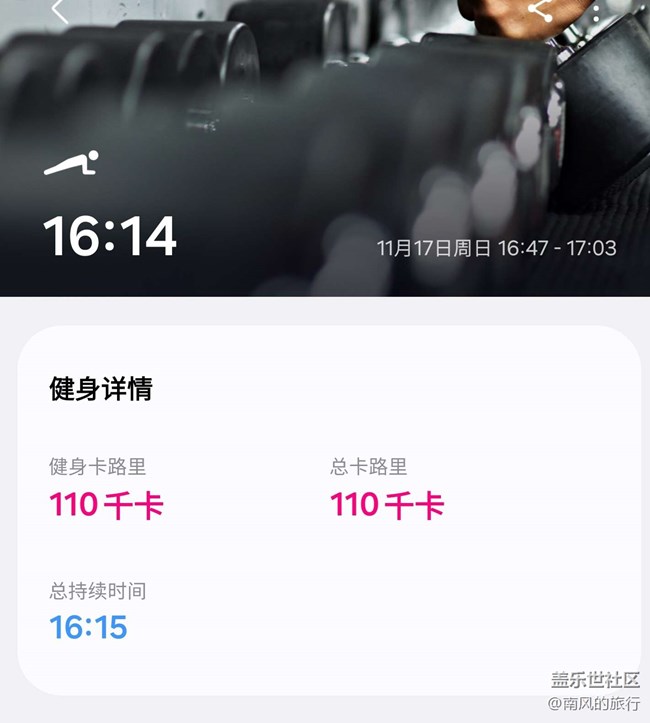
Task: Share this workout record
Action: (541, 11)
